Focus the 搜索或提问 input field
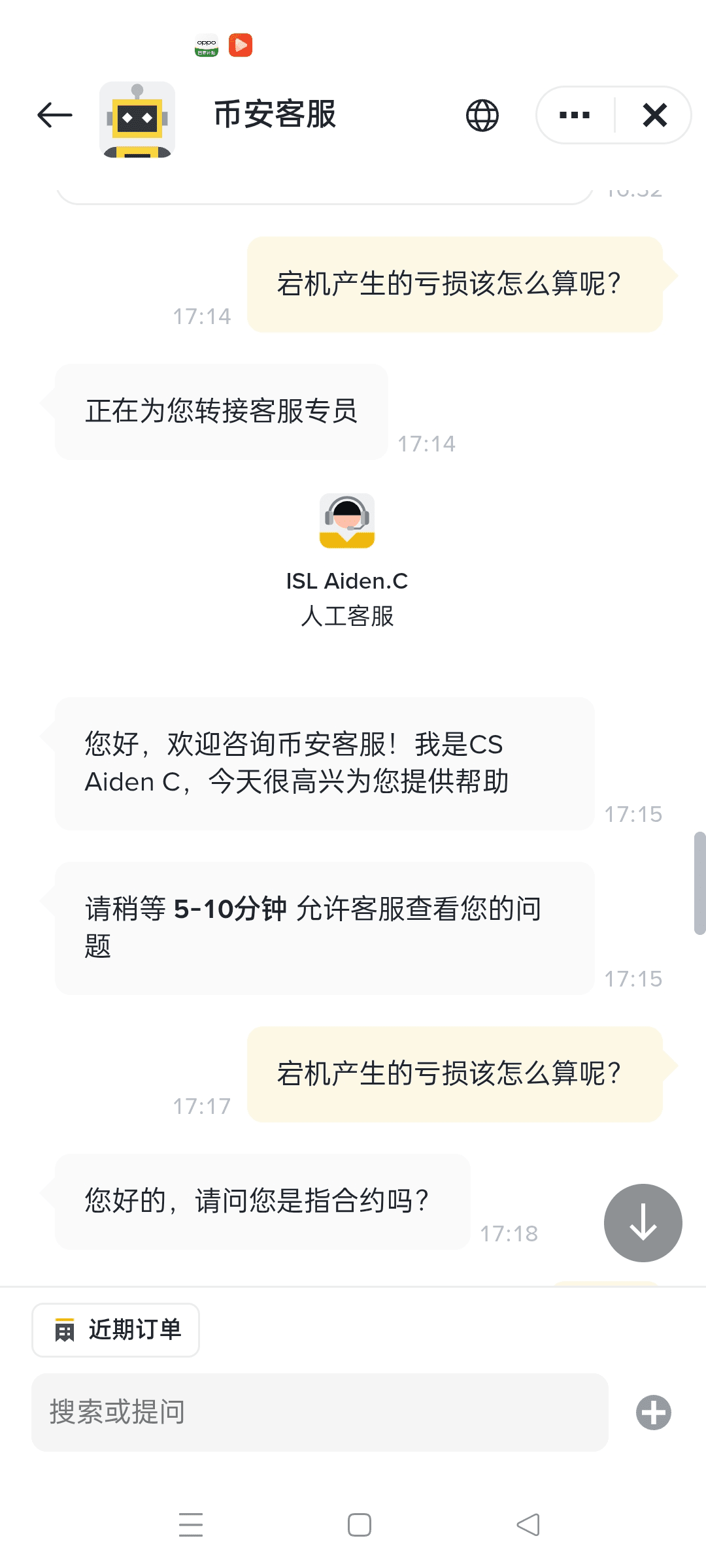The height and width of the screenshot is (1568, 706). click(320, 1412)
